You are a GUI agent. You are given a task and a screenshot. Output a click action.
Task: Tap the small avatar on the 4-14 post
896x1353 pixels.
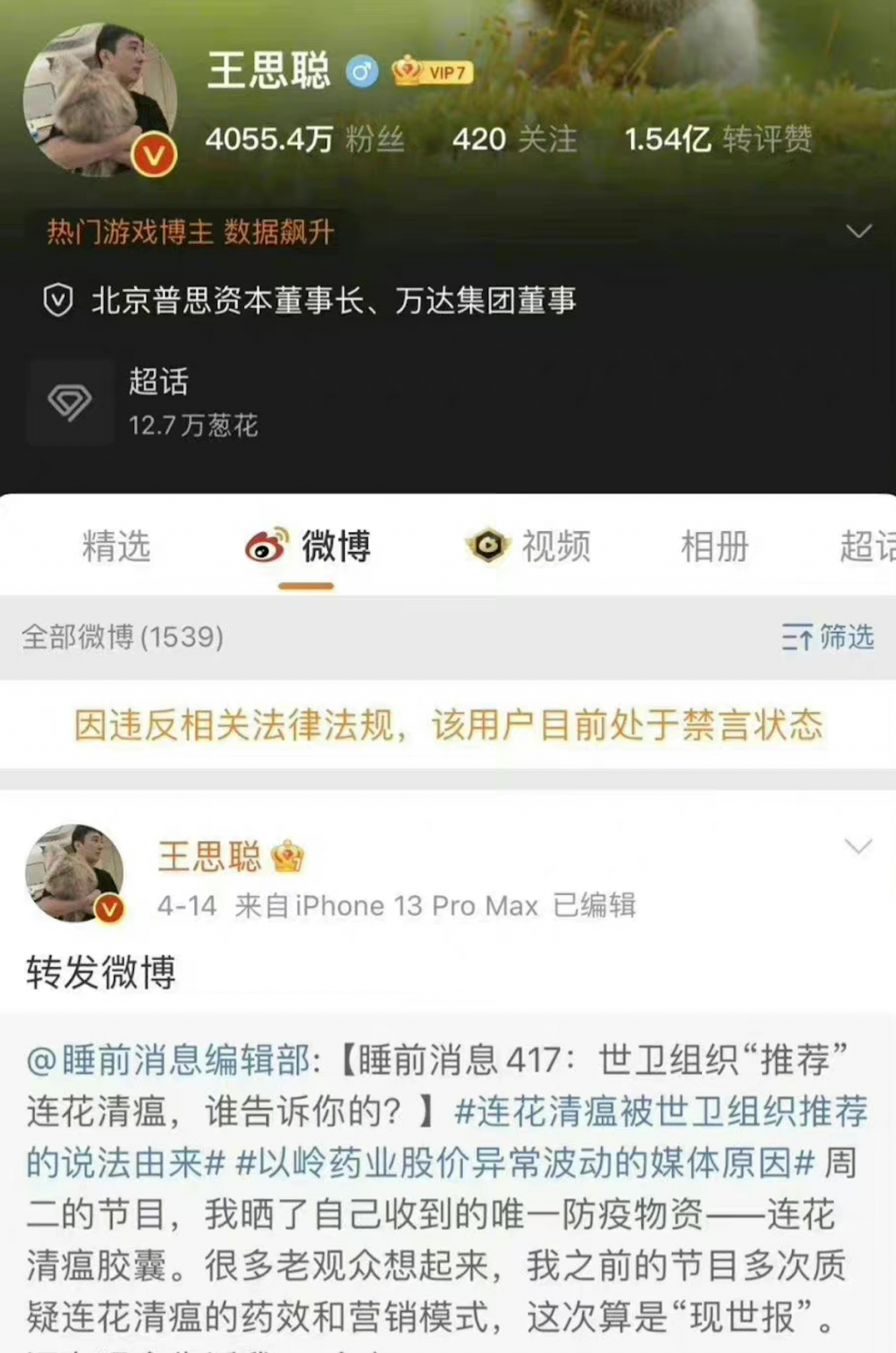click(73, 873)
